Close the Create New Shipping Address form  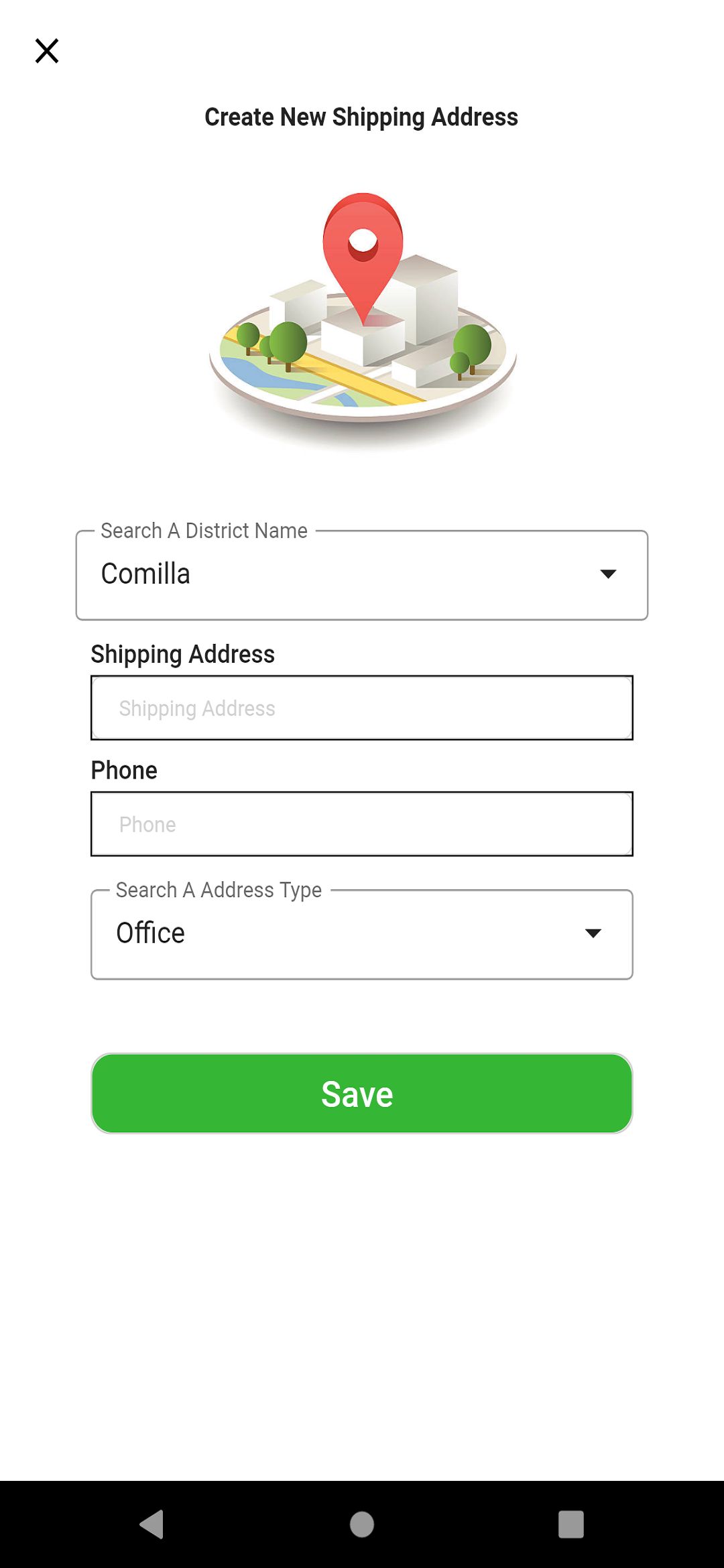[47, 51]
